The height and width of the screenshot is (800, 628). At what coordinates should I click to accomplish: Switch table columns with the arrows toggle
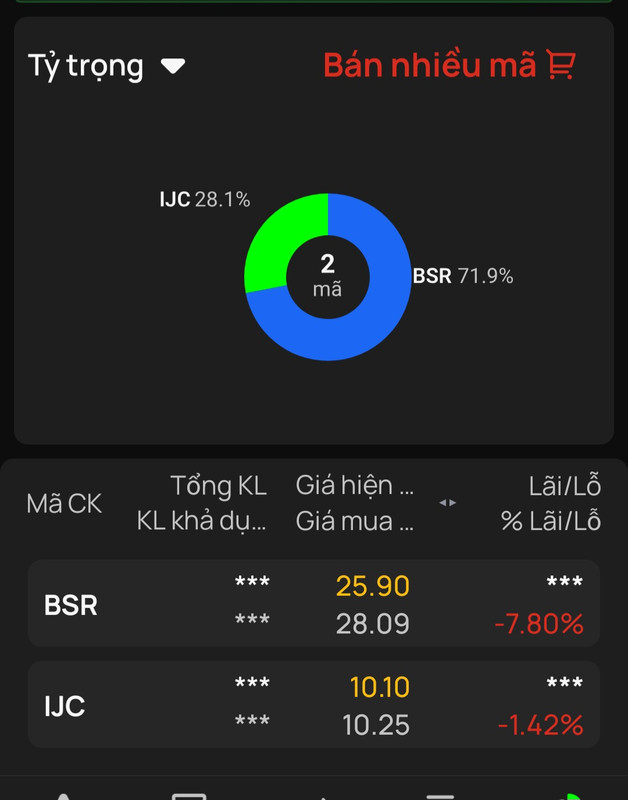(x=448, y=503)
